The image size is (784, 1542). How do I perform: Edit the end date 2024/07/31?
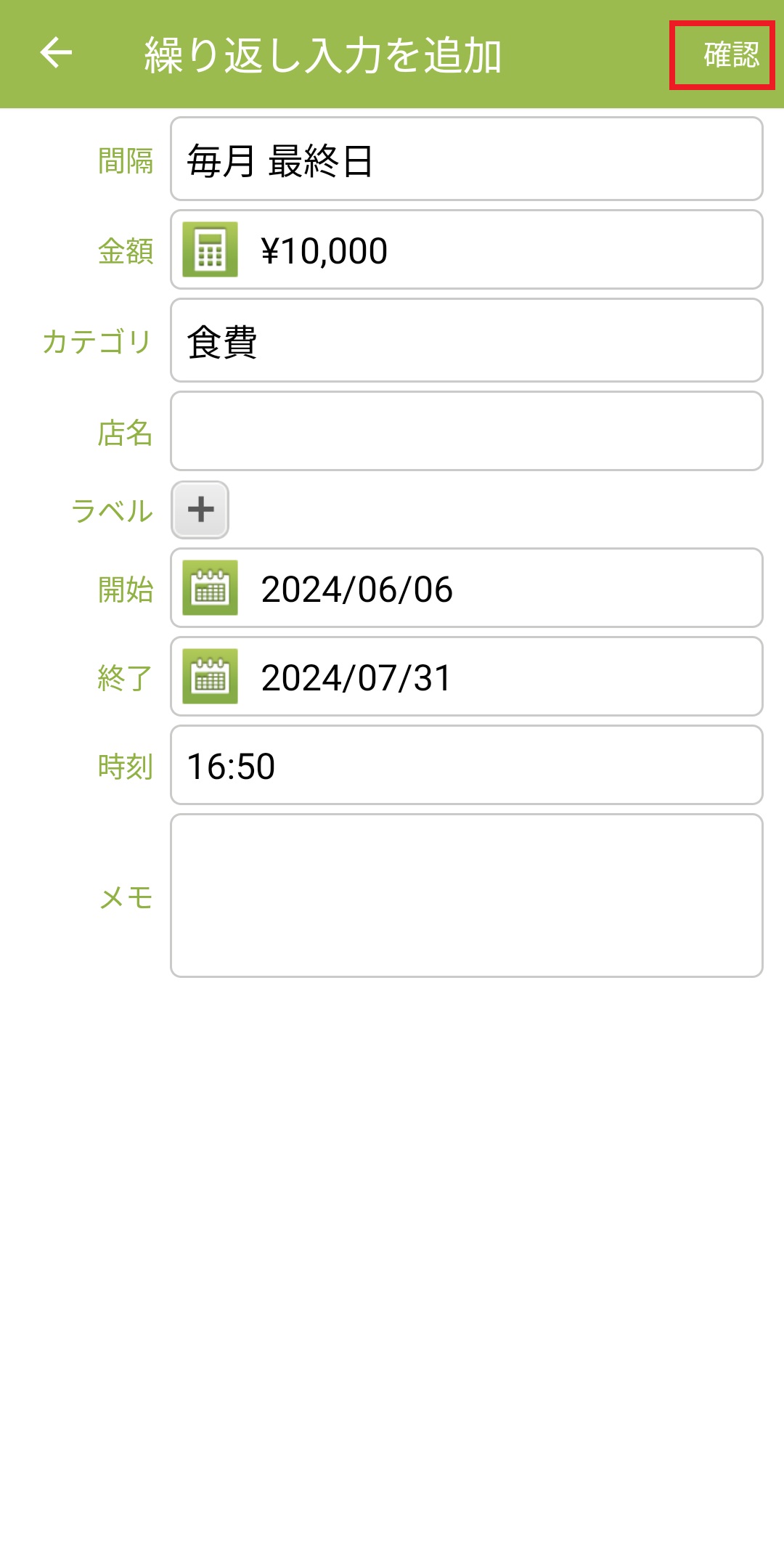[501, 677]
